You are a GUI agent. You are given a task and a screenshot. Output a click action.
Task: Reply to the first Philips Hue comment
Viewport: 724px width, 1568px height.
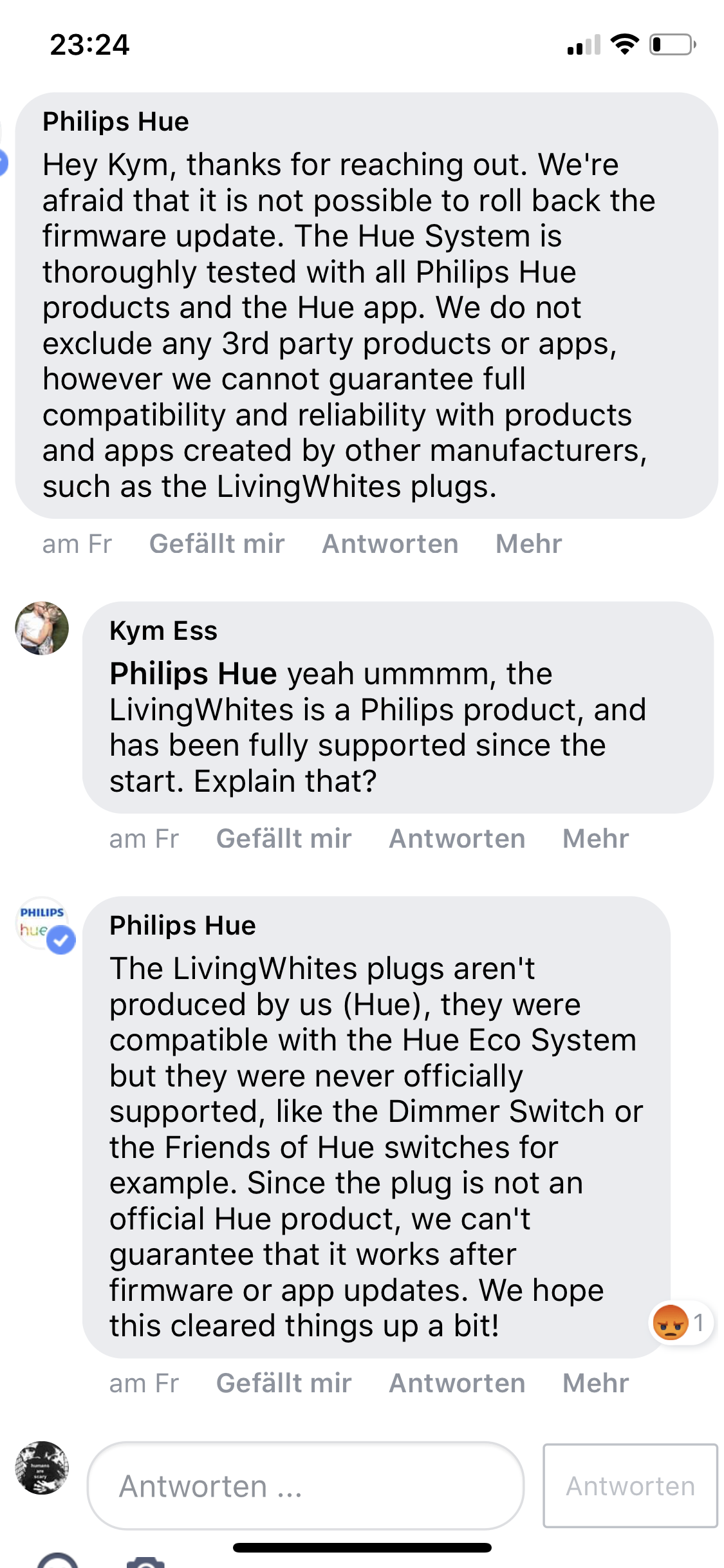click(x=390, y=544)
